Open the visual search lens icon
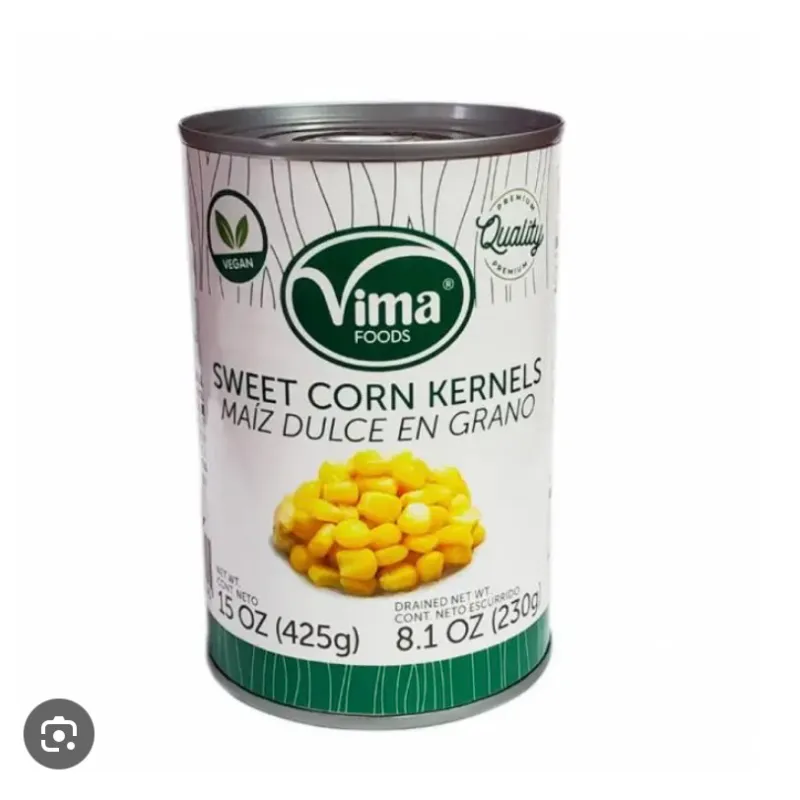Screen dimensions: 800x800 [59, 734]
